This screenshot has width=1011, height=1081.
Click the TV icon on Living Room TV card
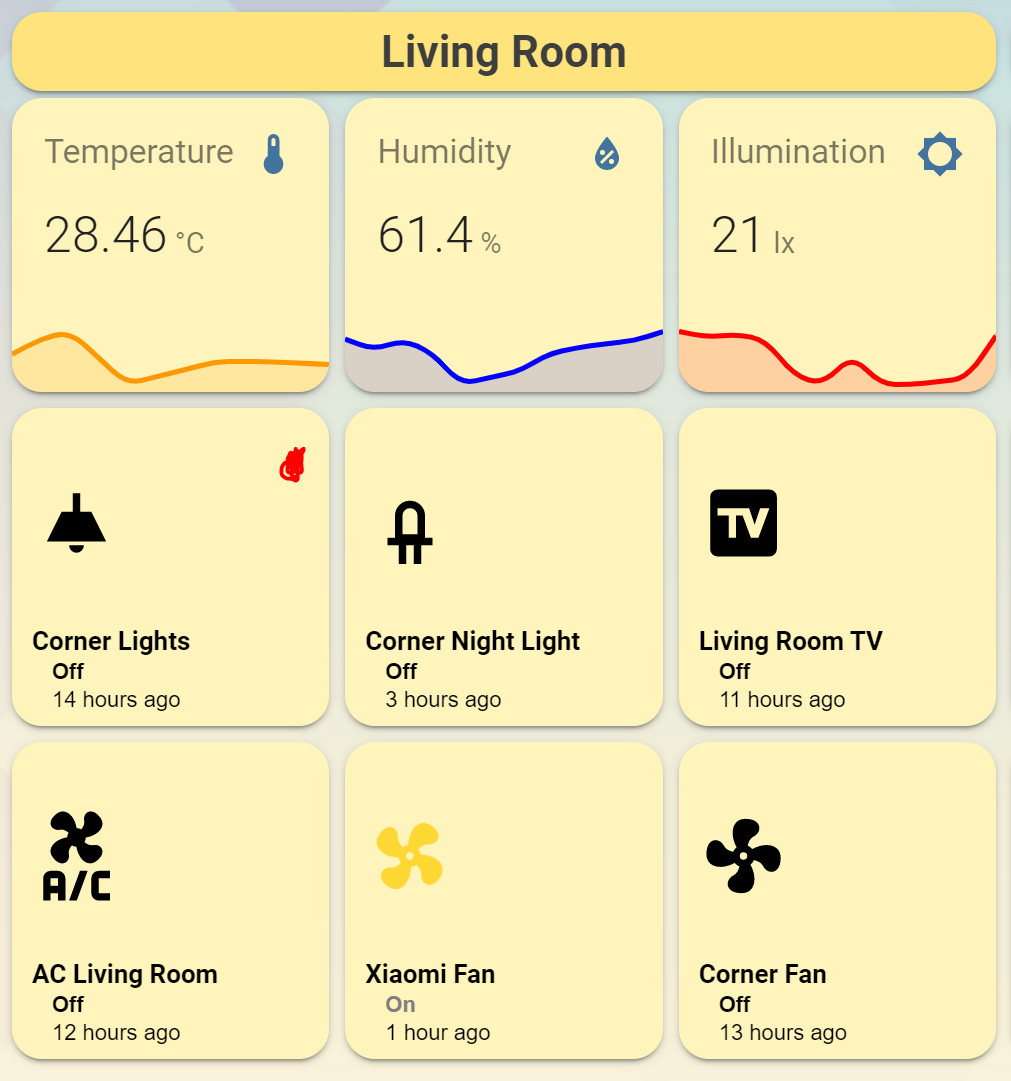743,523
